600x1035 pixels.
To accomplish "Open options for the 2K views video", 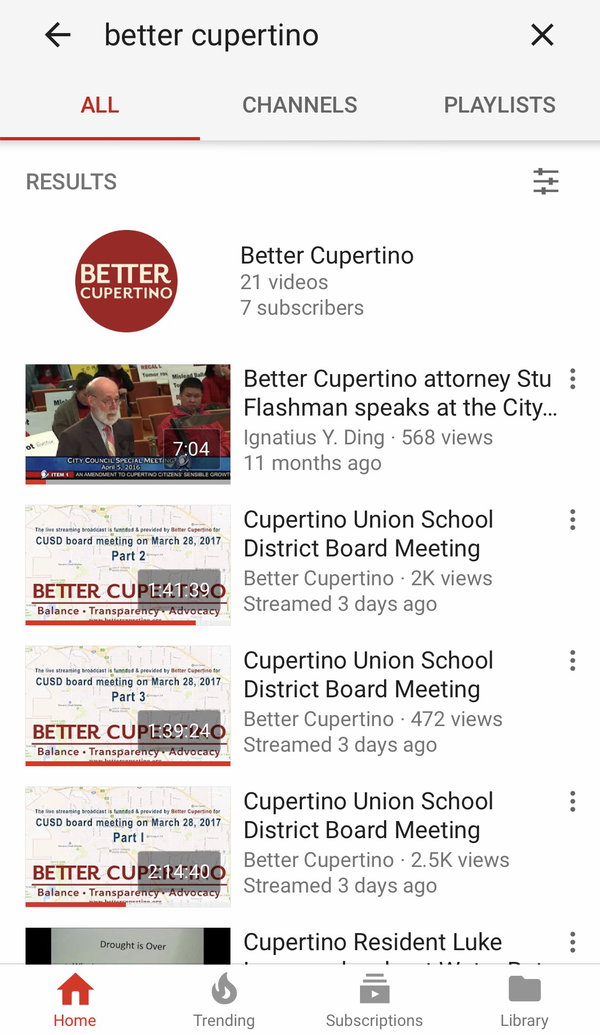I will click(x=572, y=520).
